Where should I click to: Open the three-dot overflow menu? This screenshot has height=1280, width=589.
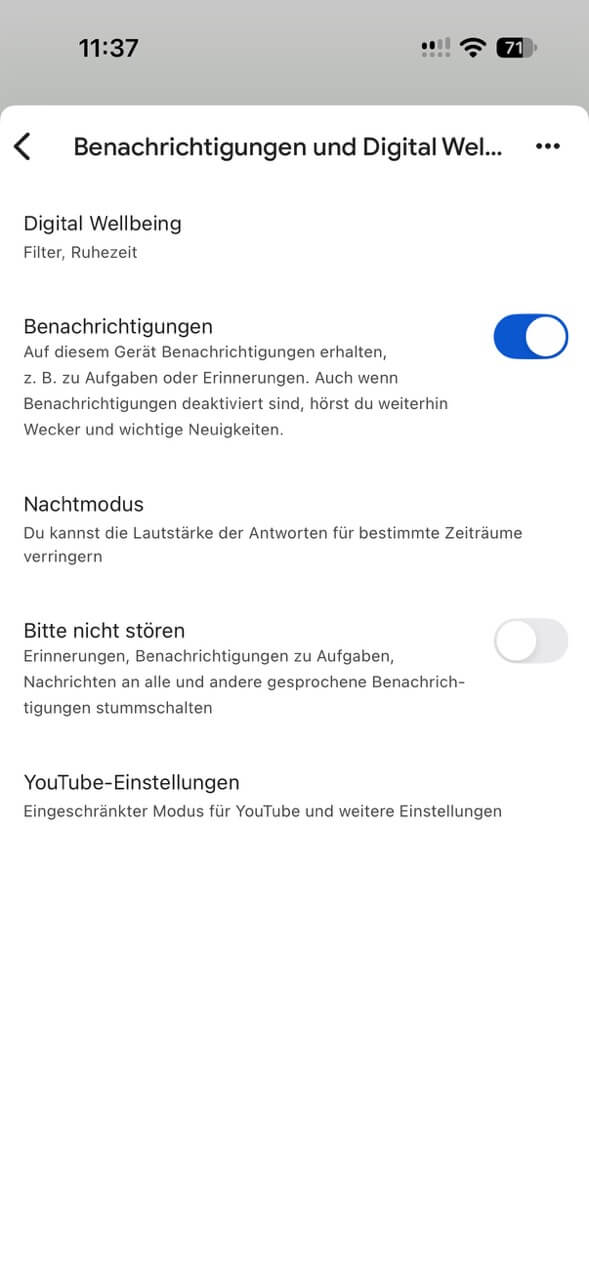tap(547, 147)
